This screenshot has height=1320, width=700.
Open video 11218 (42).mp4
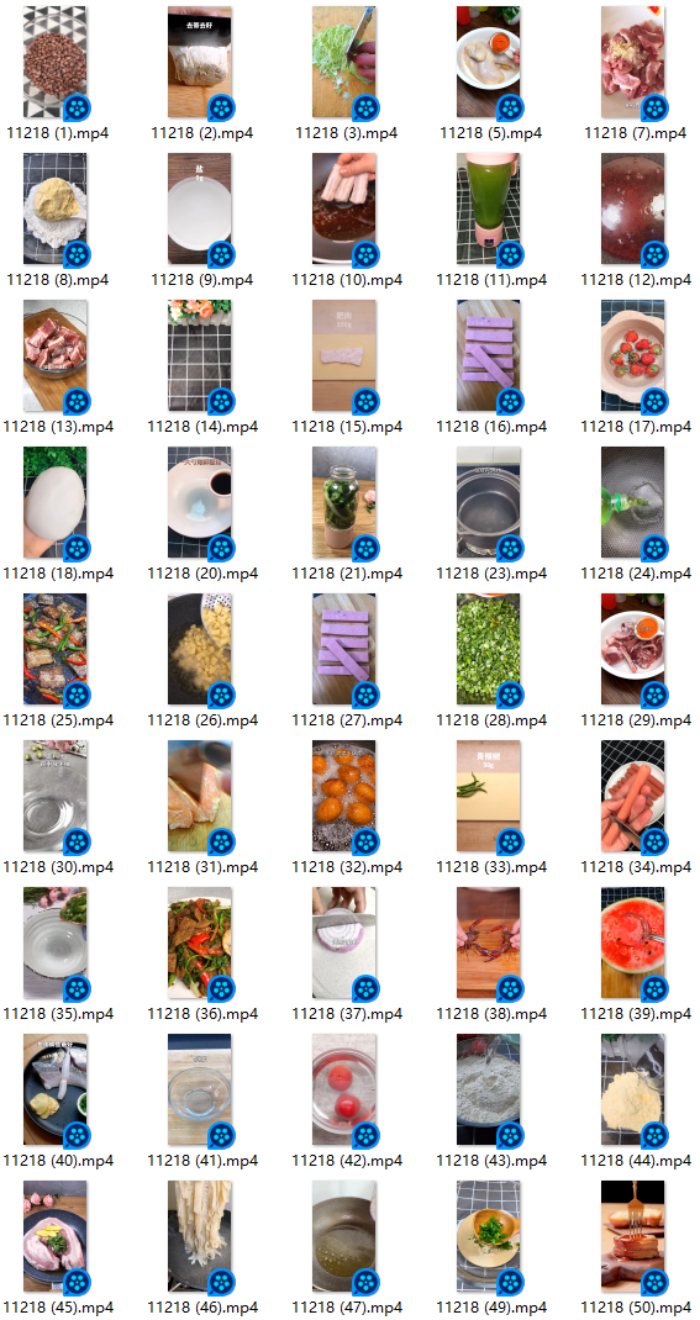(344, 1089)
